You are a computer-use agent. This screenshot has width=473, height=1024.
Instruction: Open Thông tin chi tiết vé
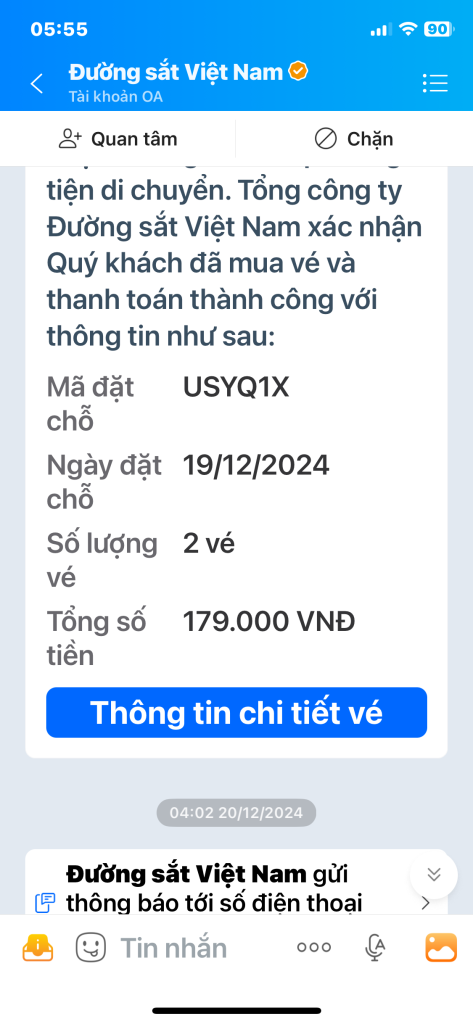click(x=236, y=712)
